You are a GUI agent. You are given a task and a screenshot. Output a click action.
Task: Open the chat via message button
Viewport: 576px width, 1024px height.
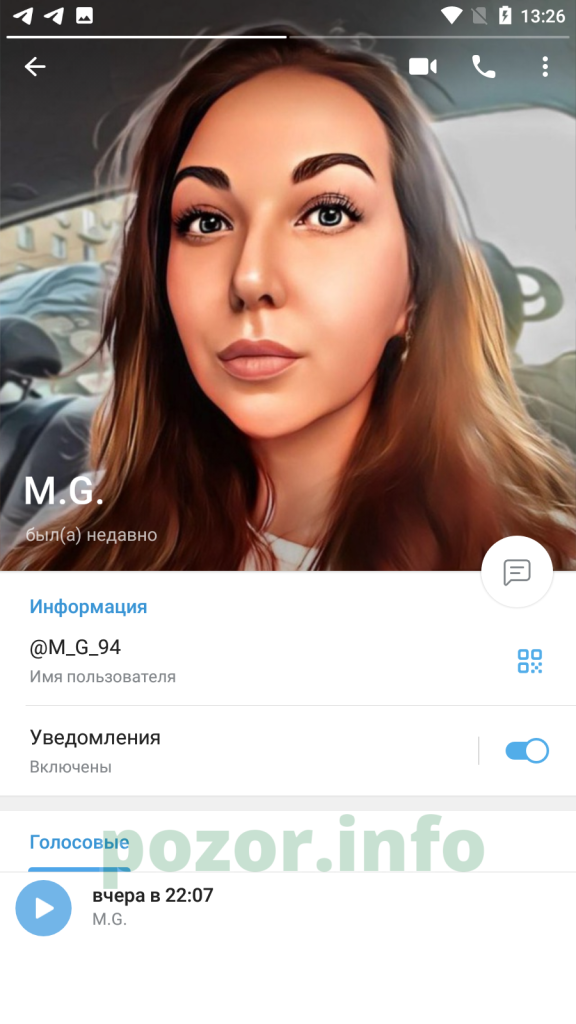[517, 572]
